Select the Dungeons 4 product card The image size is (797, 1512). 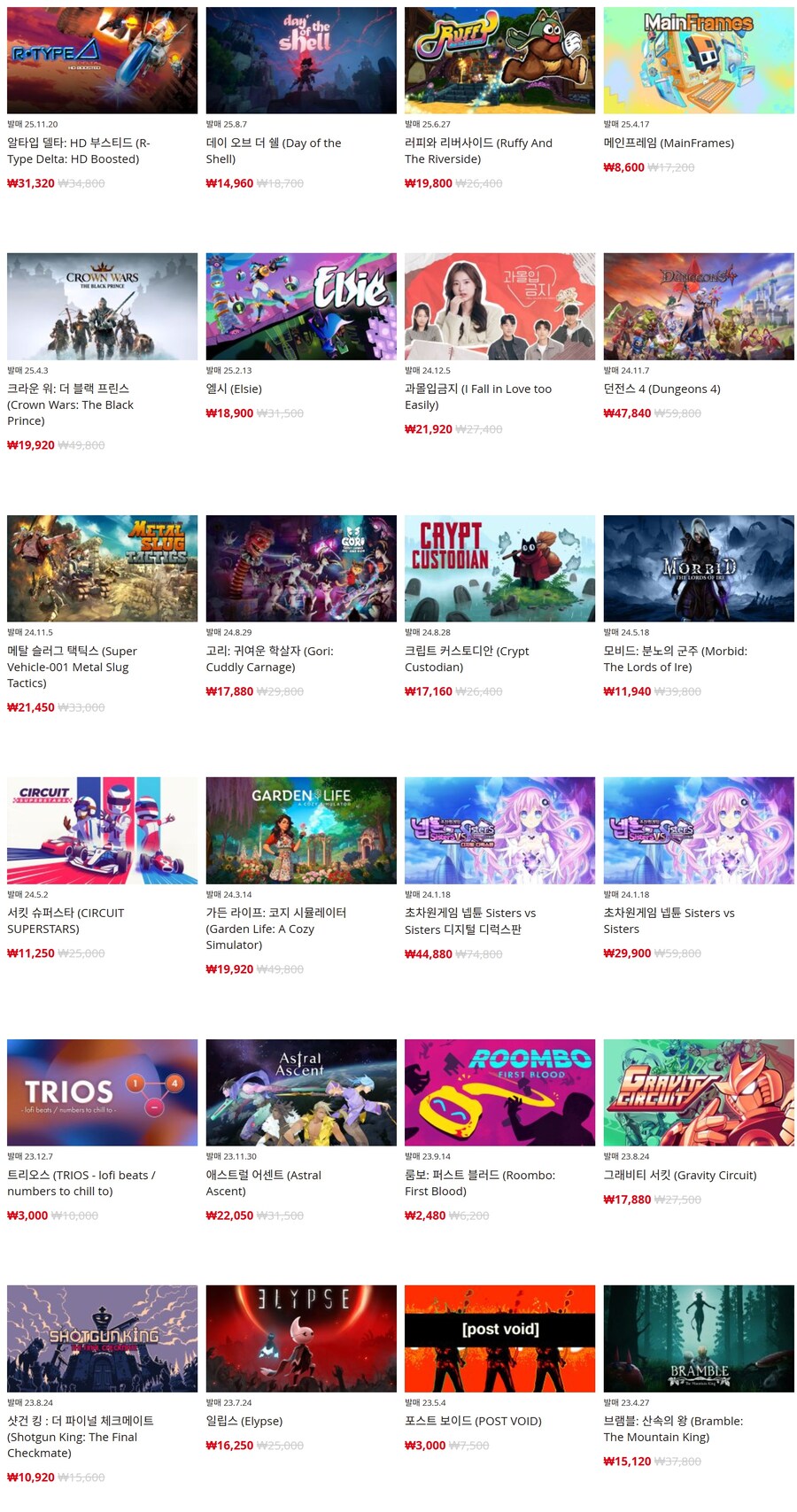[x=699, y=306]
